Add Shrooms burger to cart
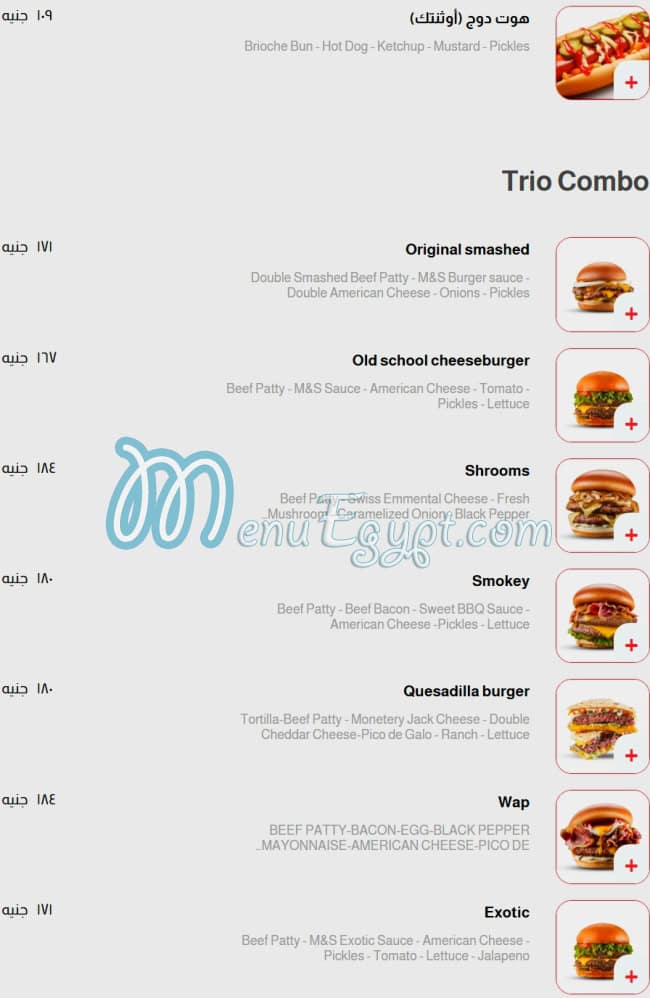This screenshot has width=650, height=998. pos(630,535)
